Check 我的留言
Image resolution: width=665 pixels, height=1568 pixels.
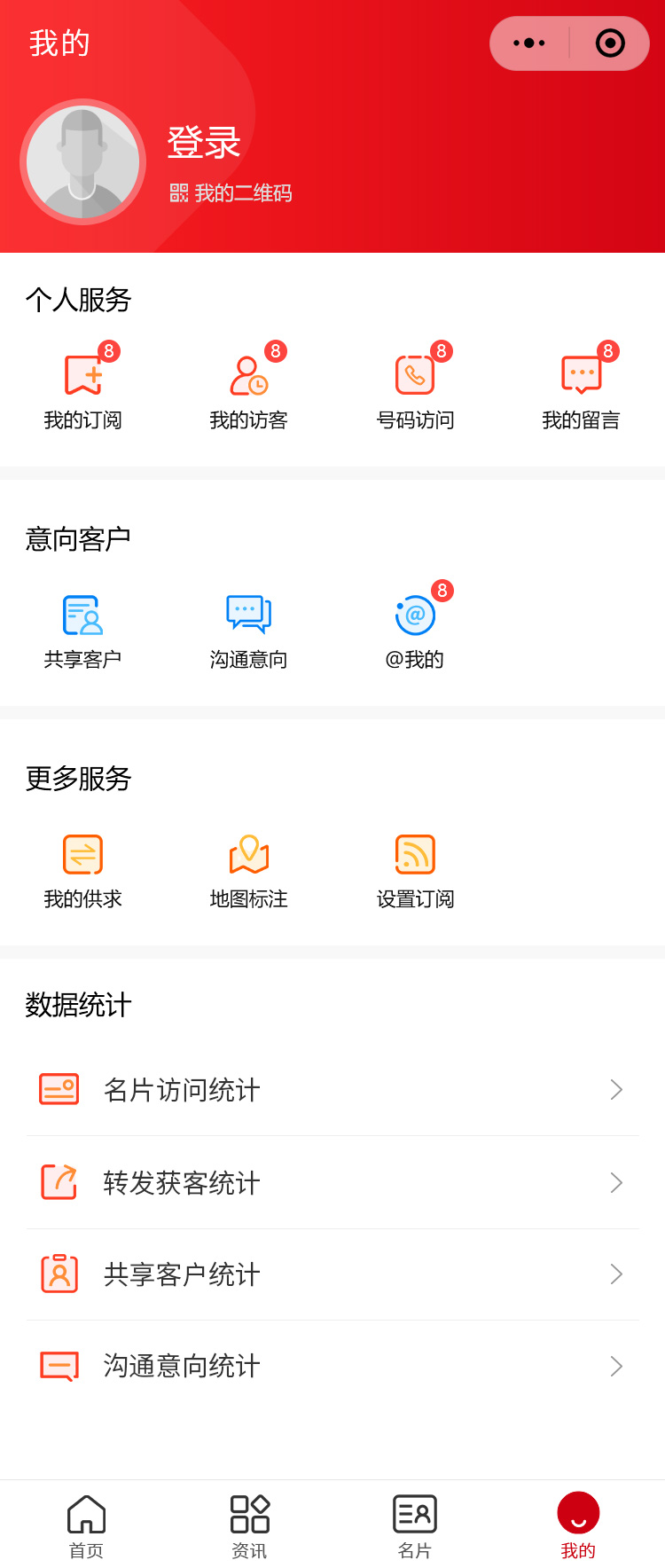point(581,389)
